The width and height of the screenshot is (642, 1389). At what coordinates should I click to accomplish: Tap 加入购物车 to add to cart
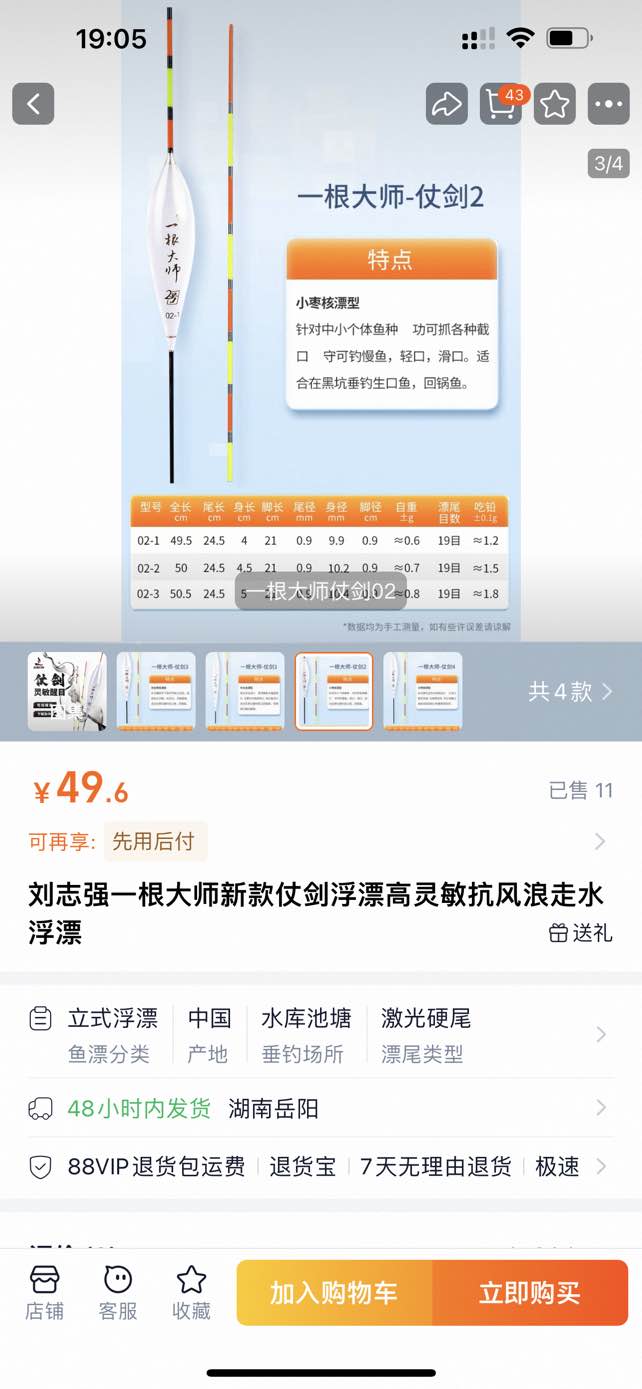tap(334, 1292)
